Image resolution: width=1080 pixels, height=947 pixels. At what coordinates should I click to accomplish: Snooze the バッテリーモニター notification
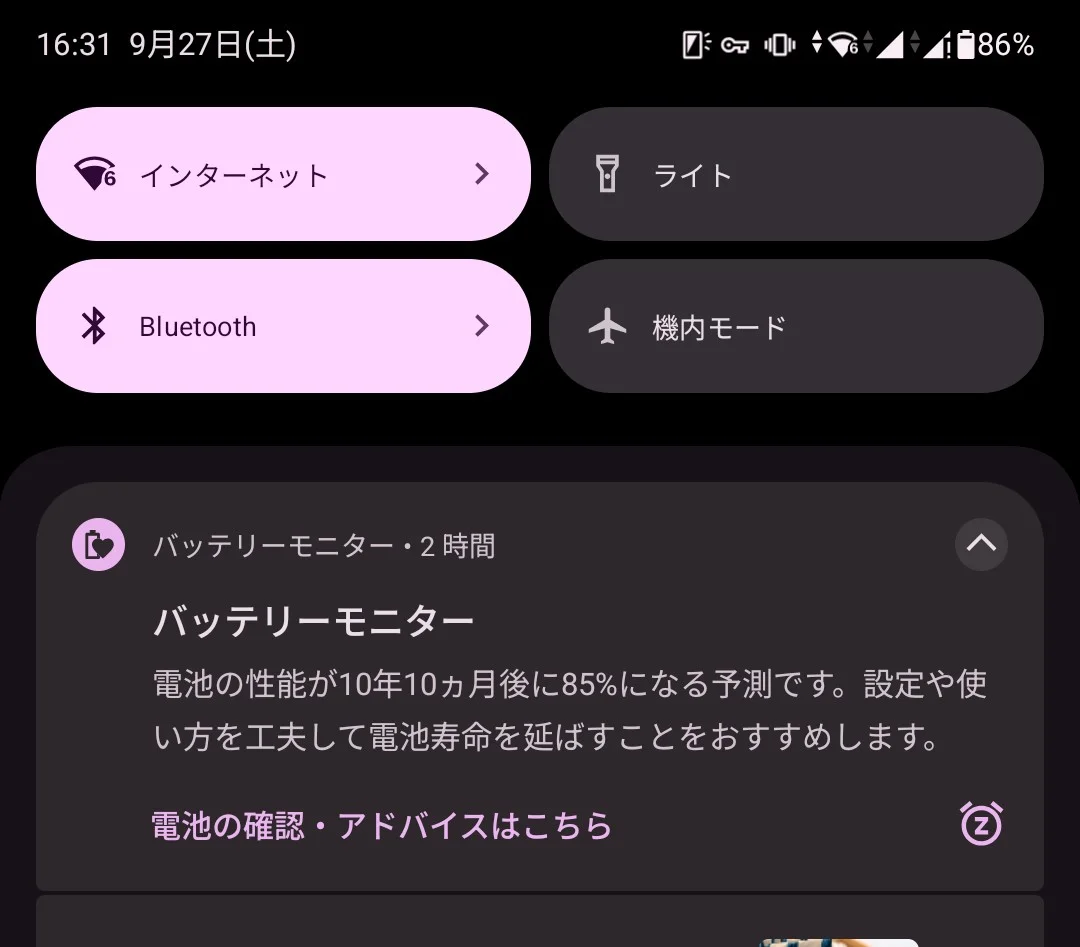981,824
